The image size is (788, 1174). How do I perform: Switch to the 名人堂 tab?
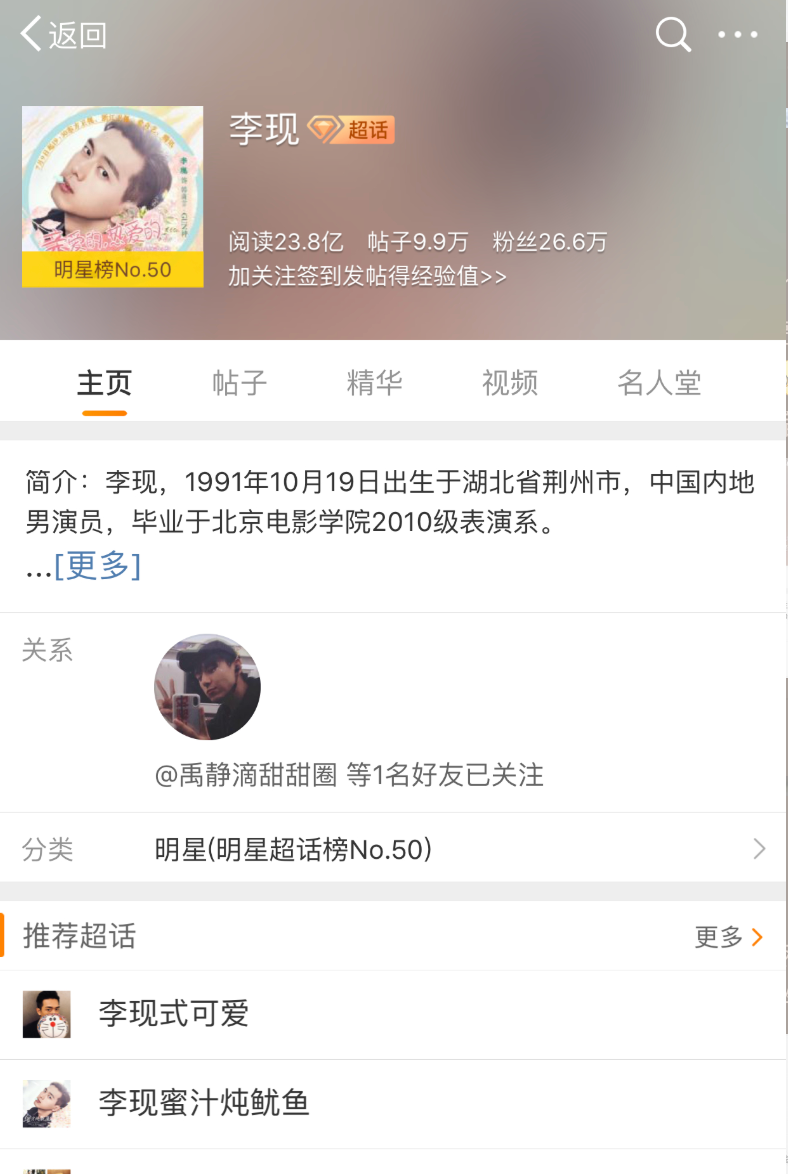pos(659,383)
